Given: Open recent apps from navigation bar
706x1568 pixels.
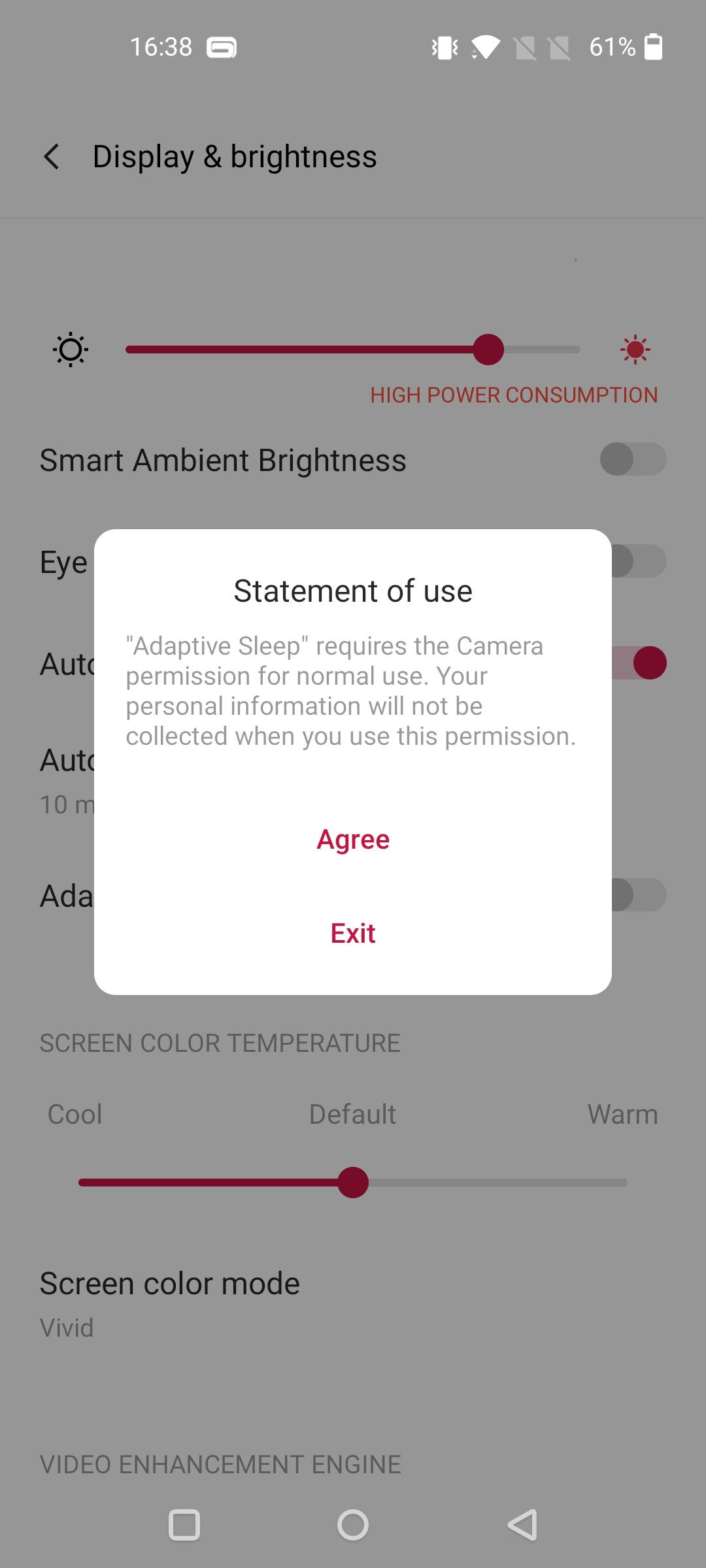Looking at the screenshot, I should pos(184,1526).
